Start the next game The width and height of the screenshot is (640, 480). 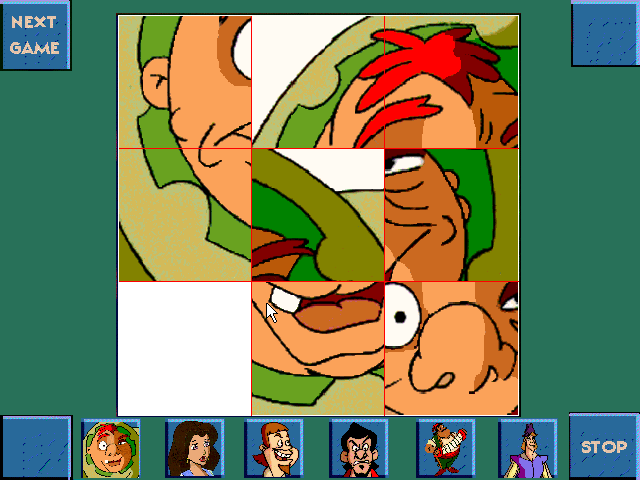coord(35,35)
